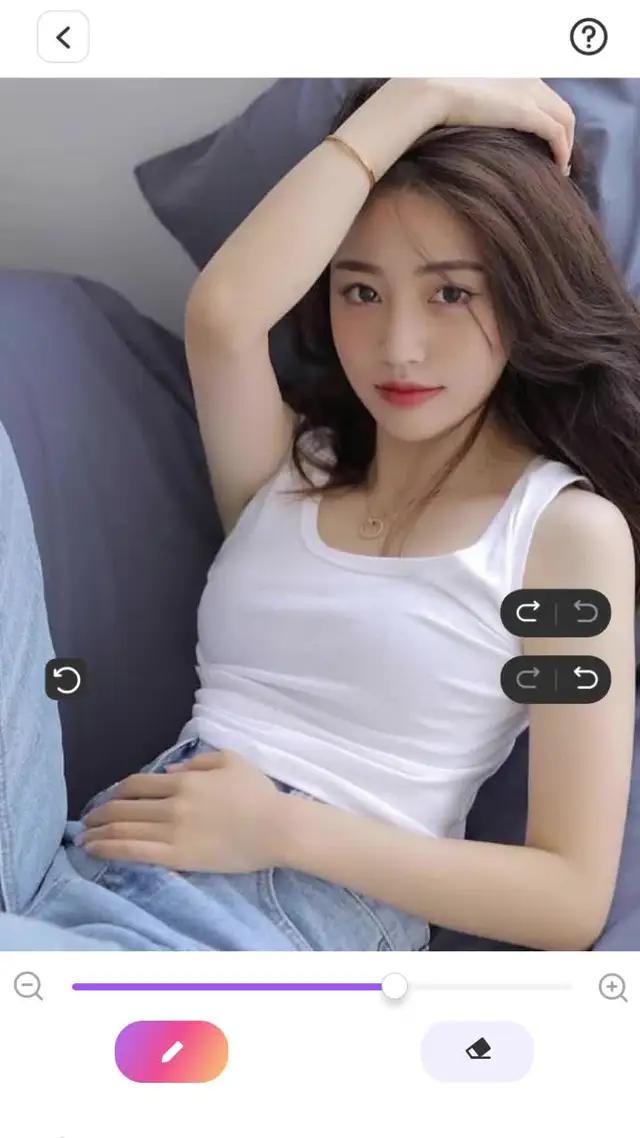Viewport: 640px width, 1138px height.
Task: Tap the highlighted undo arrow
Action: tap(585, 680)
